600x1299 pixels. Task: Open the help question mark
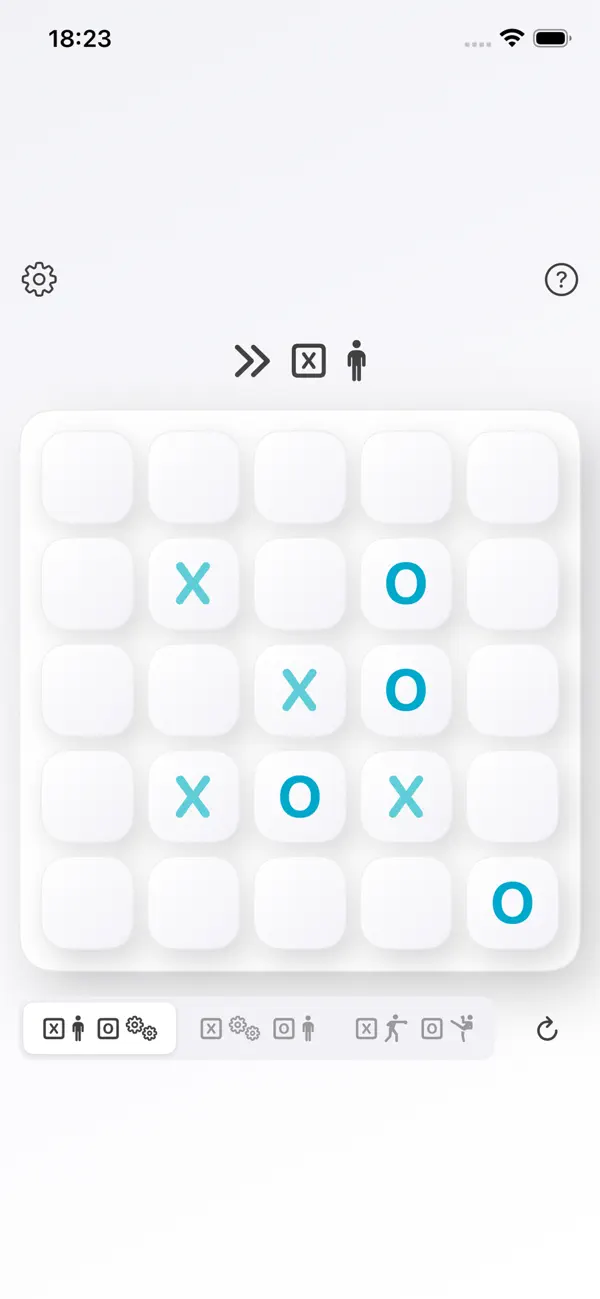pos(561,280)
